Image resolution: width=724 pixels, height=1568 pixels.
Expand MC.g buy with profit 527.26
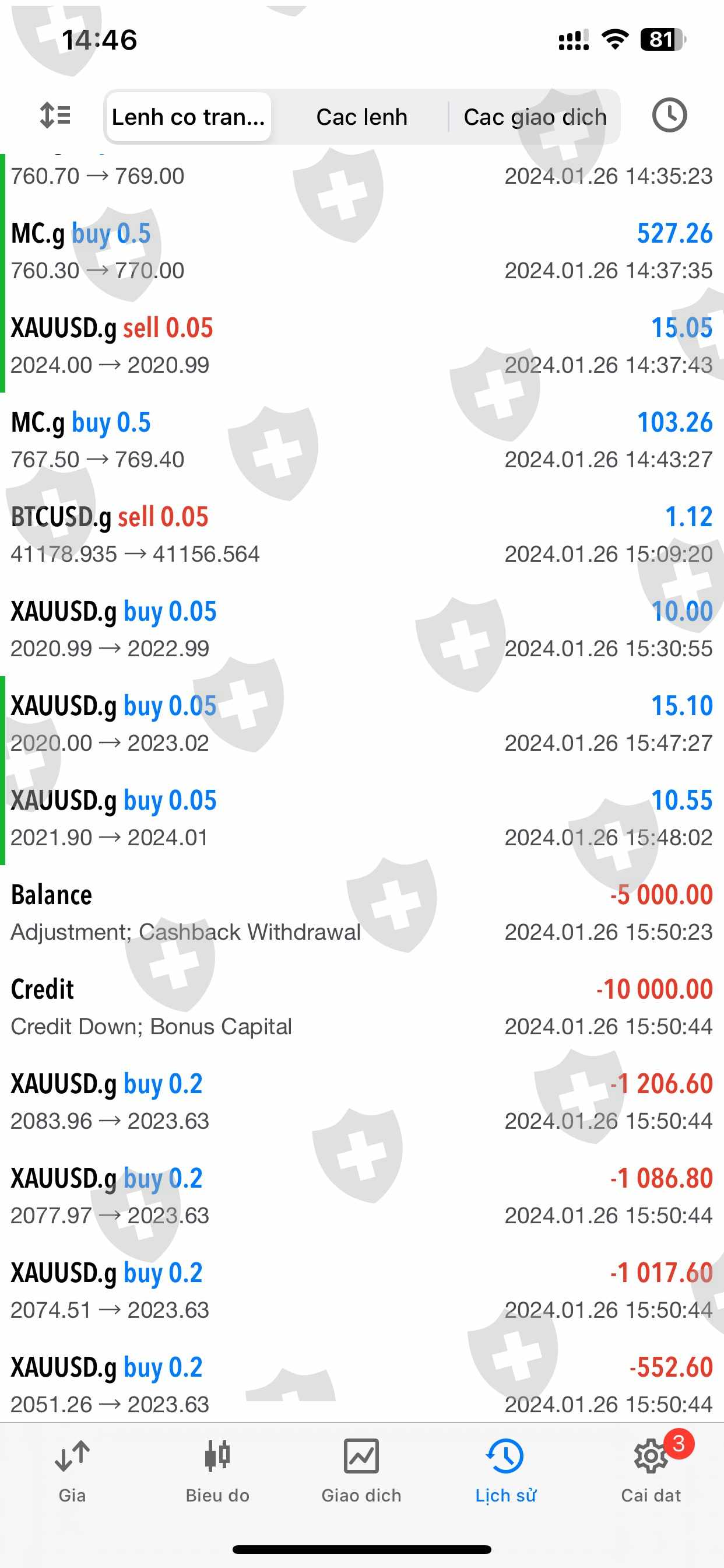361,251
